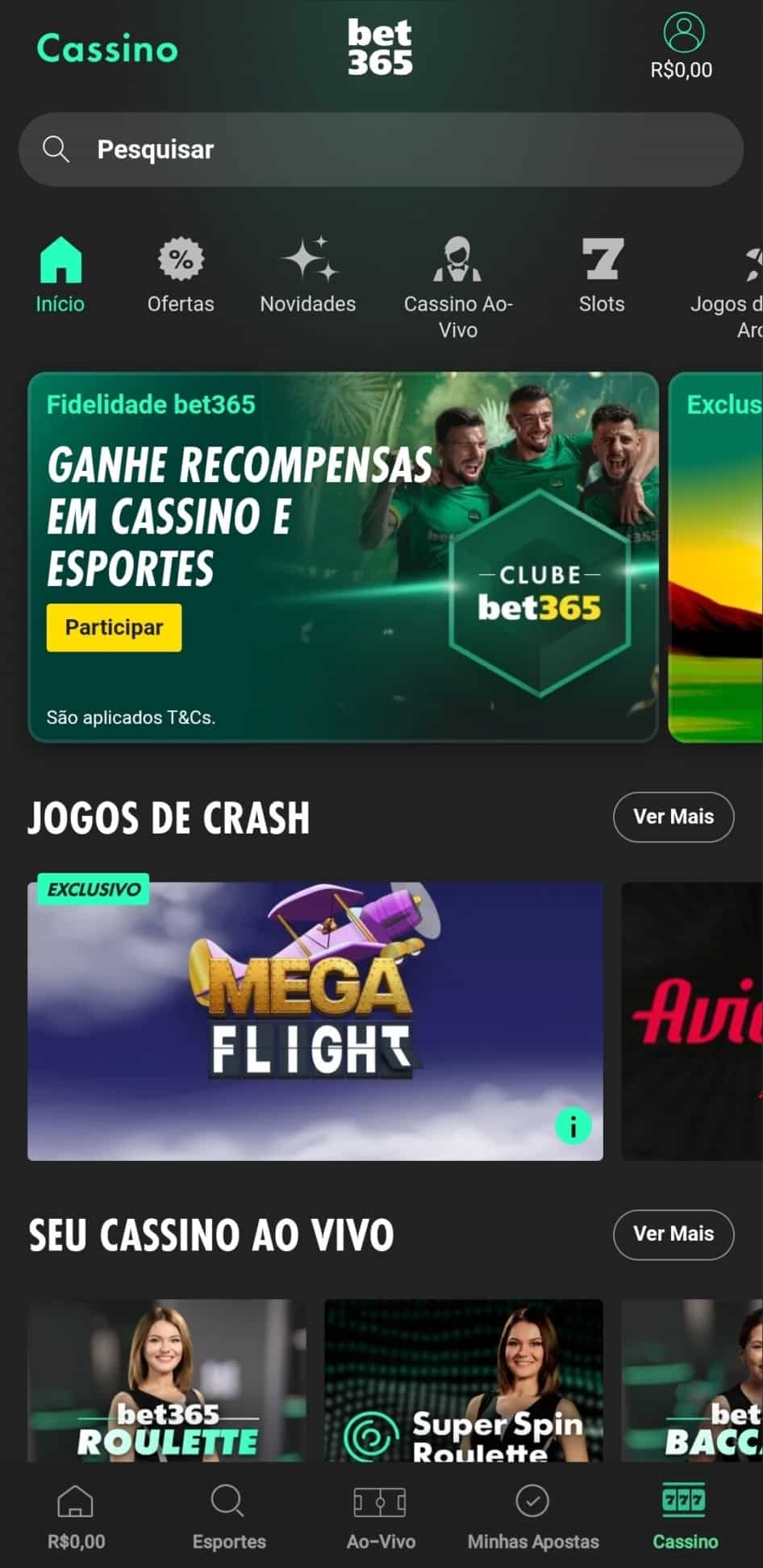Select the Slots seven icon
This screenshot has height=1568, width=763.
602,260
